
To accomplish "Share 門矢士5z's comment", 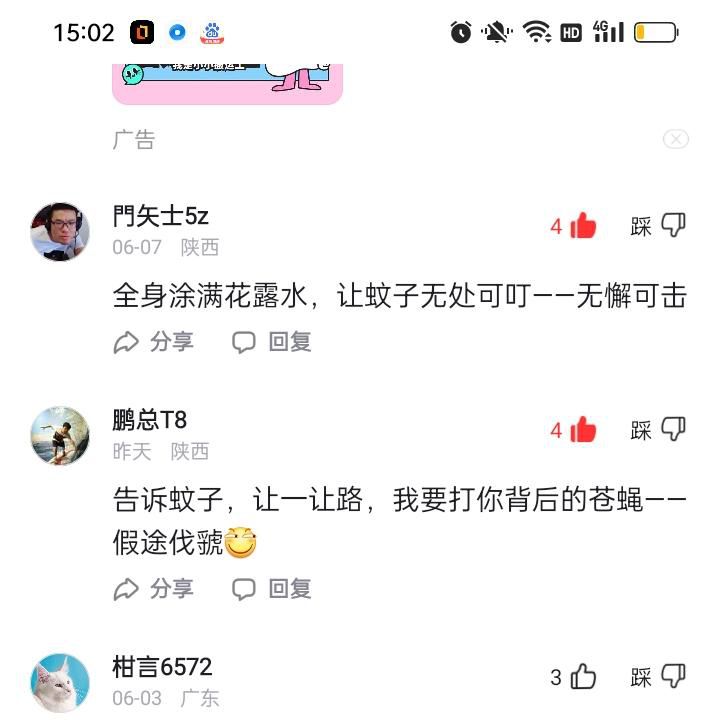I will (153, 342).
